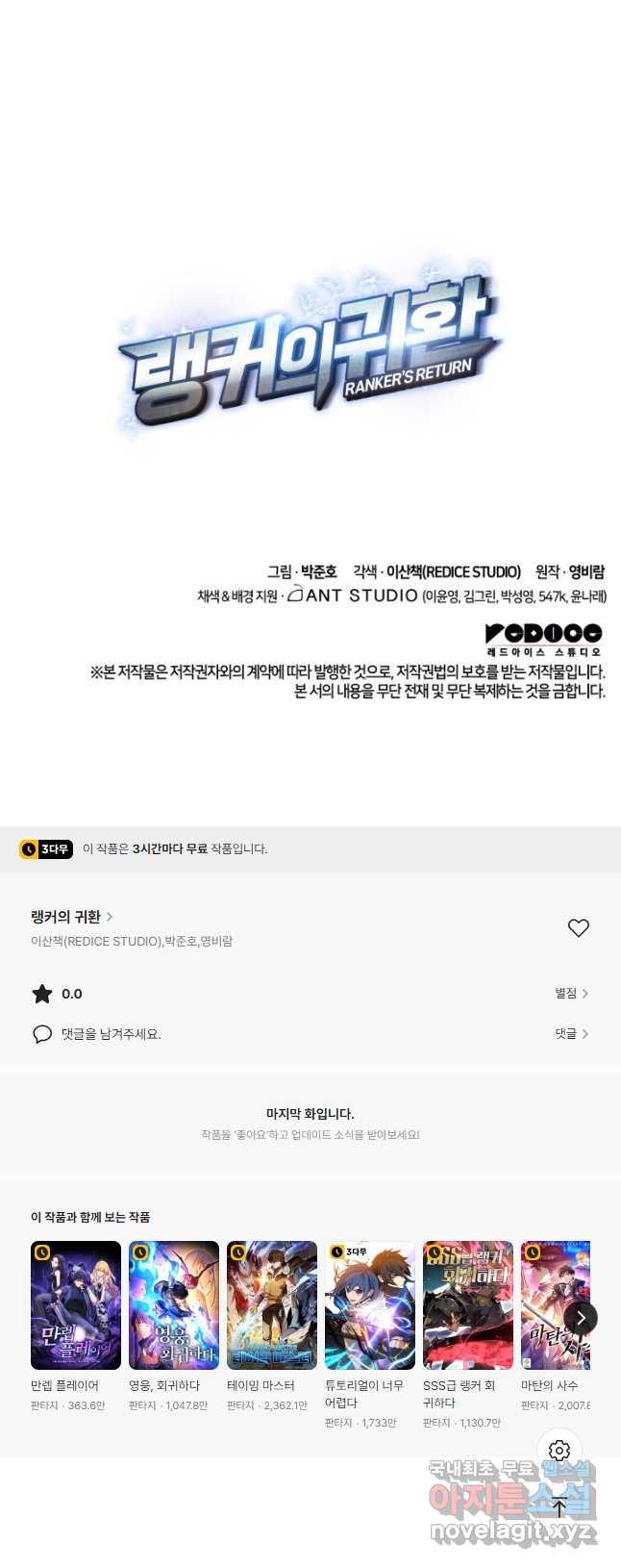
Task: Open the SSS급 랭커 회귀하다 recommendation
Action: point(468,1305)
